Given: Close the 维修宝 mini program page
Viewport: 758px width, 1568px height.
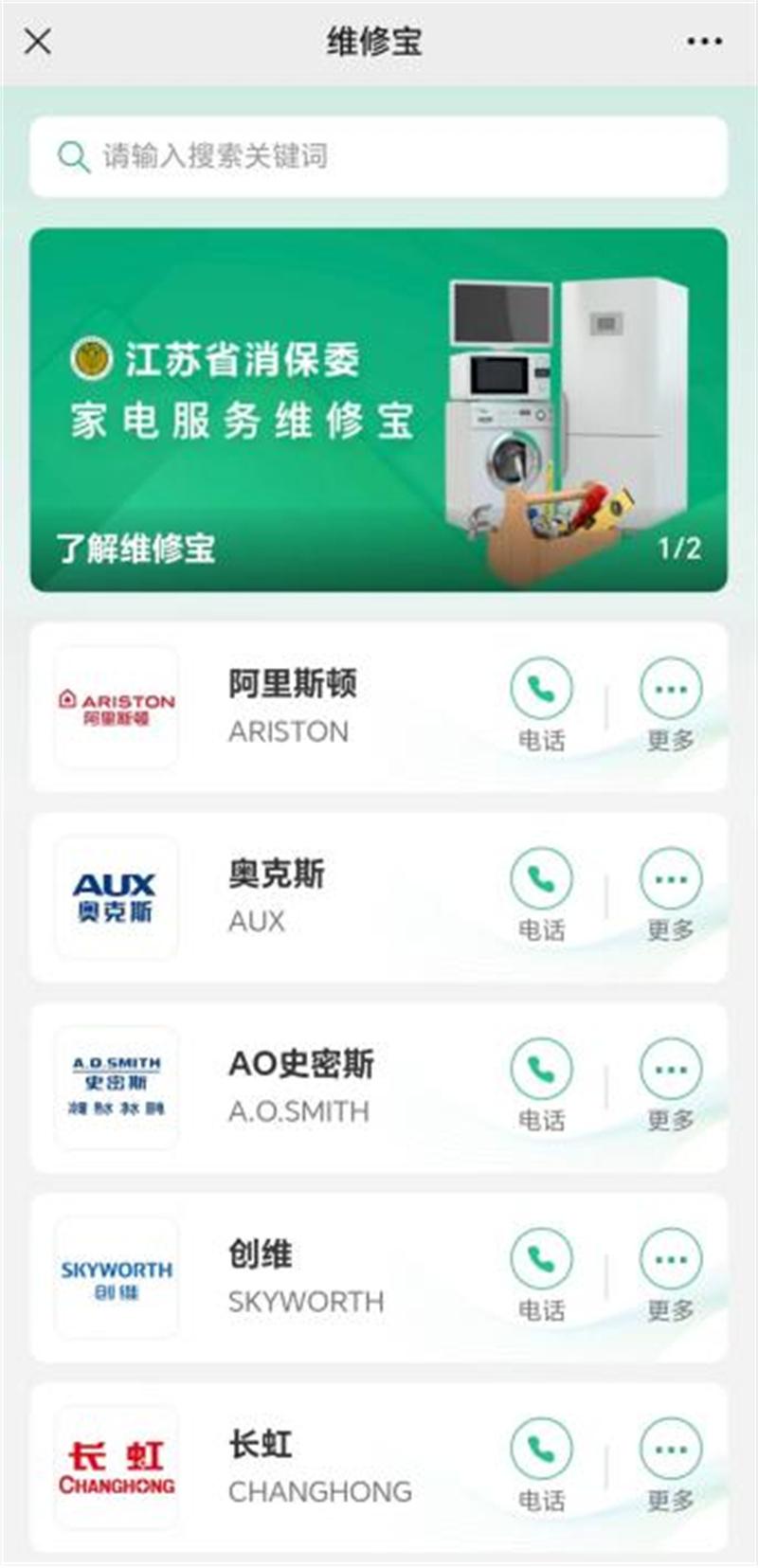Looking at the screenshot, I should tap(38, 41).
